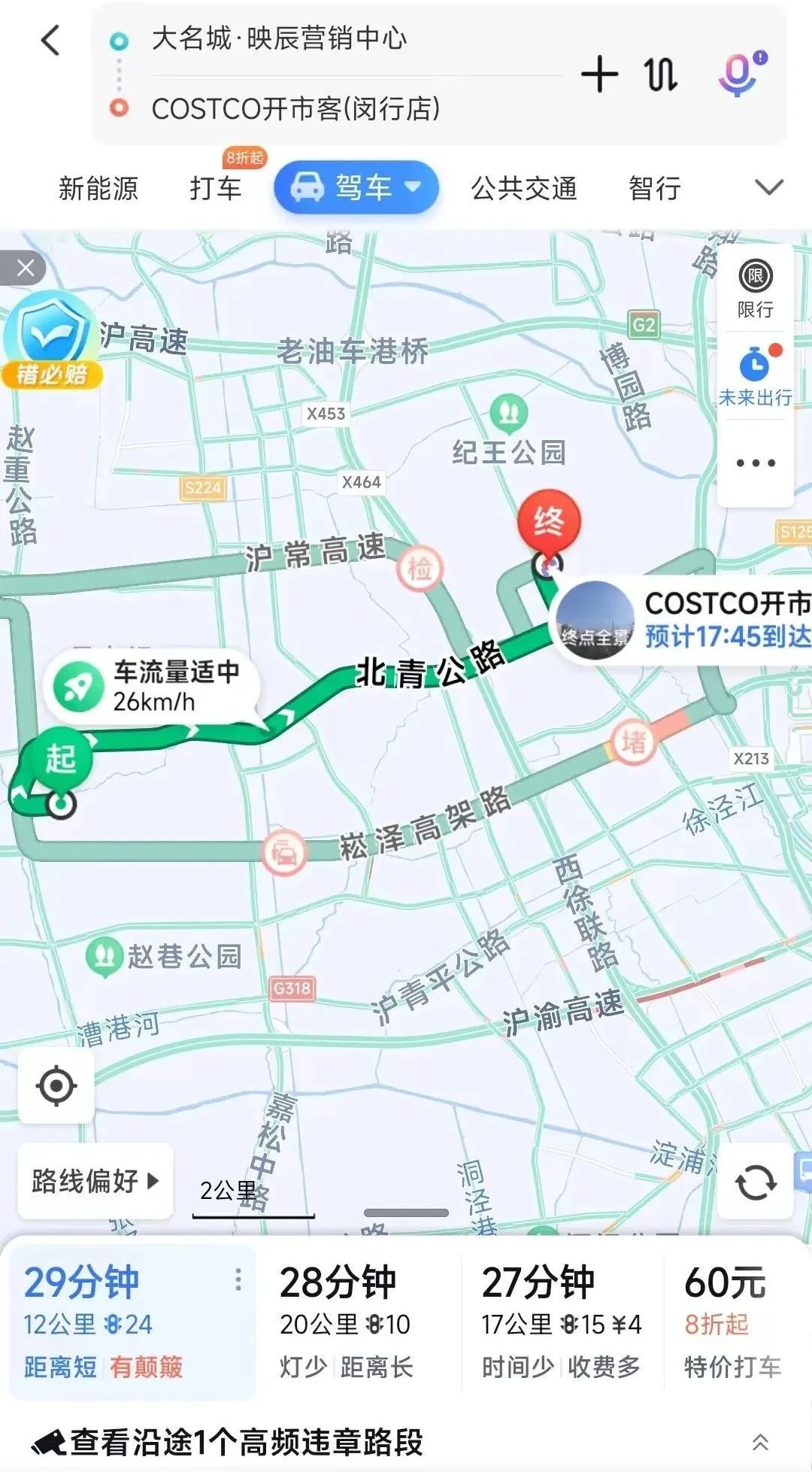Screen dimensions: 812x1472
Task: Open the map's three-dot more menu
Action: pyautogui.click(x=755, y=463)
